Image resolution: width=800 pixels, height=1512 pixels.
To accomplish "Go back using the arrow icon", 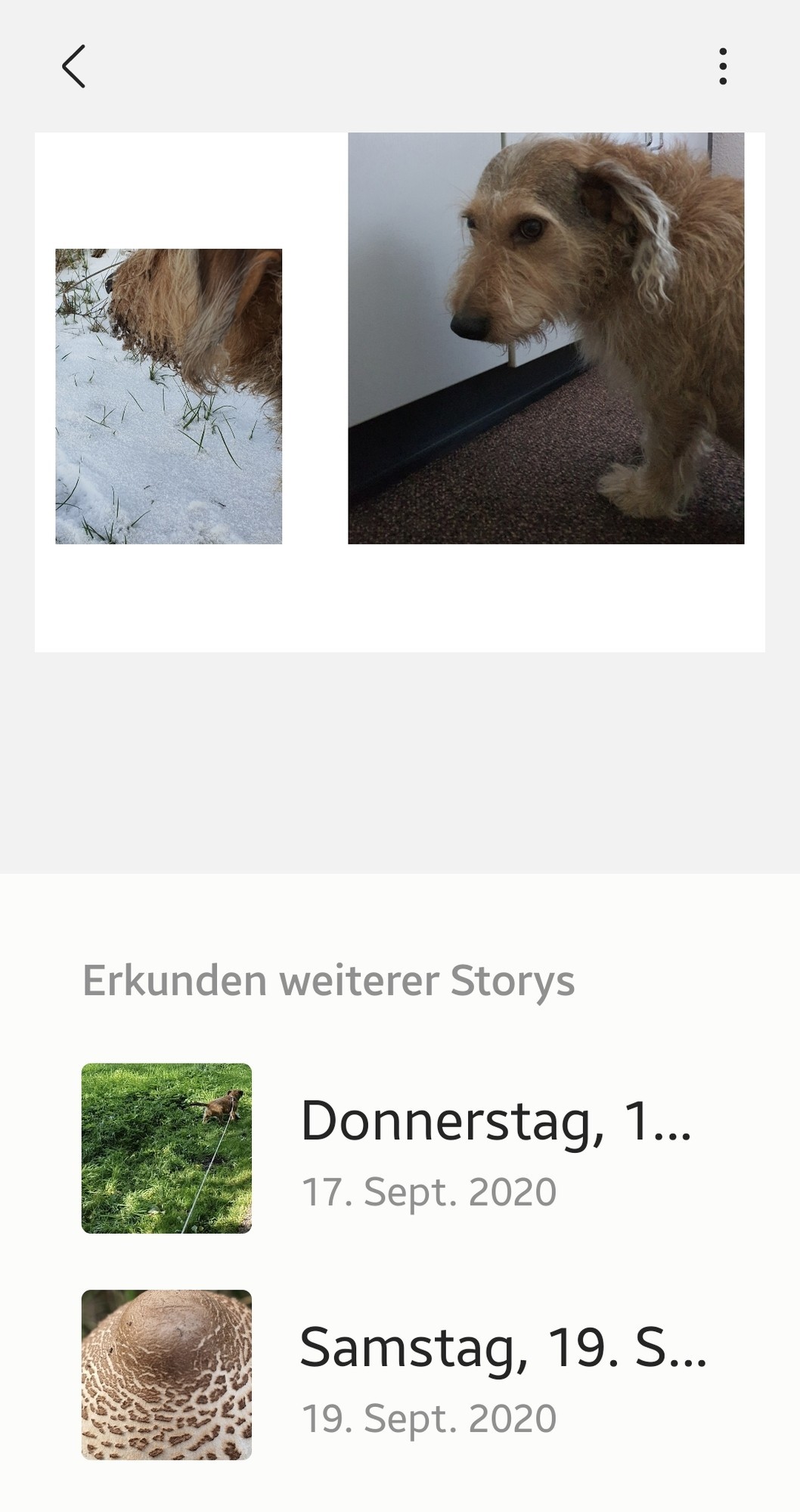I will click(x=73, y=67).
